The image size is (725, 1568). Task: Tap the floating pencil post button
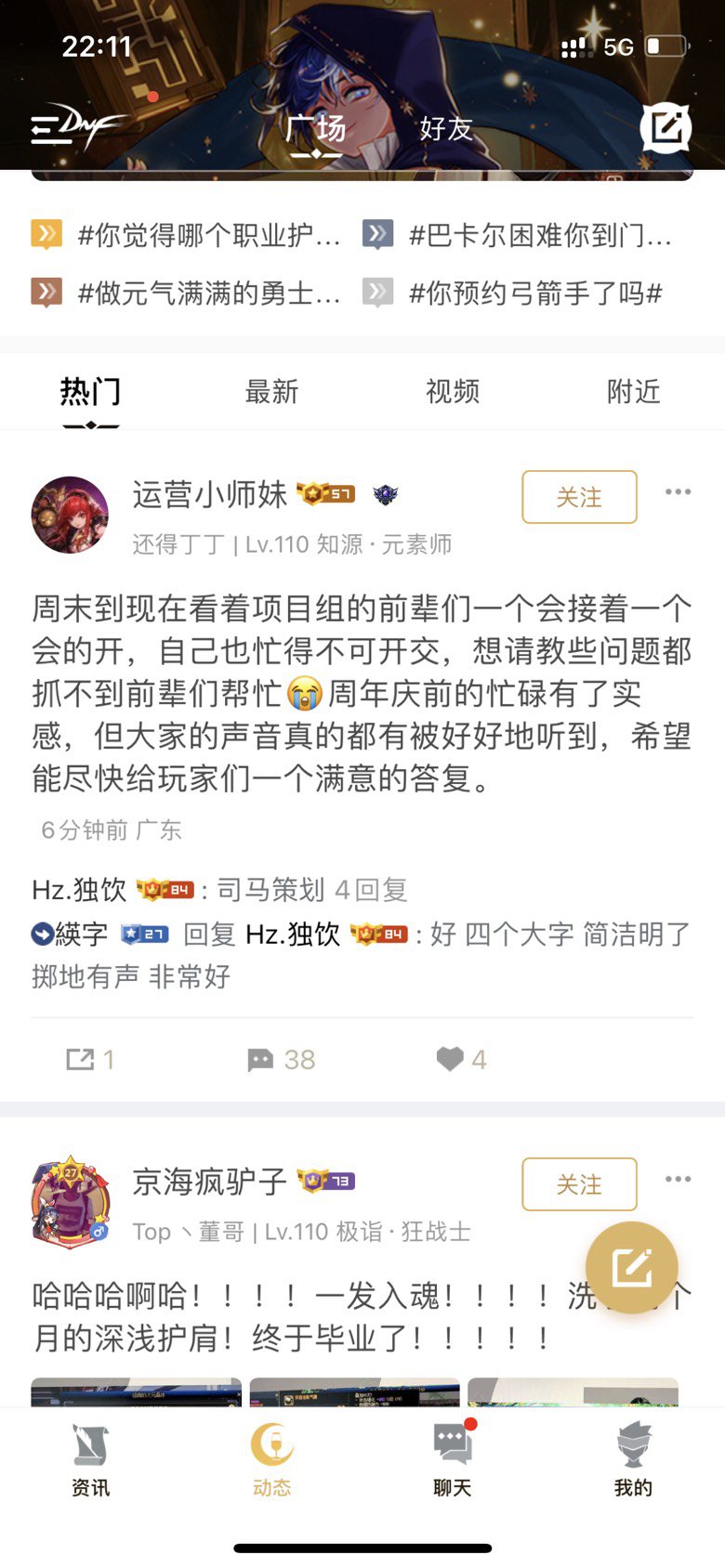click(631, 1266)
